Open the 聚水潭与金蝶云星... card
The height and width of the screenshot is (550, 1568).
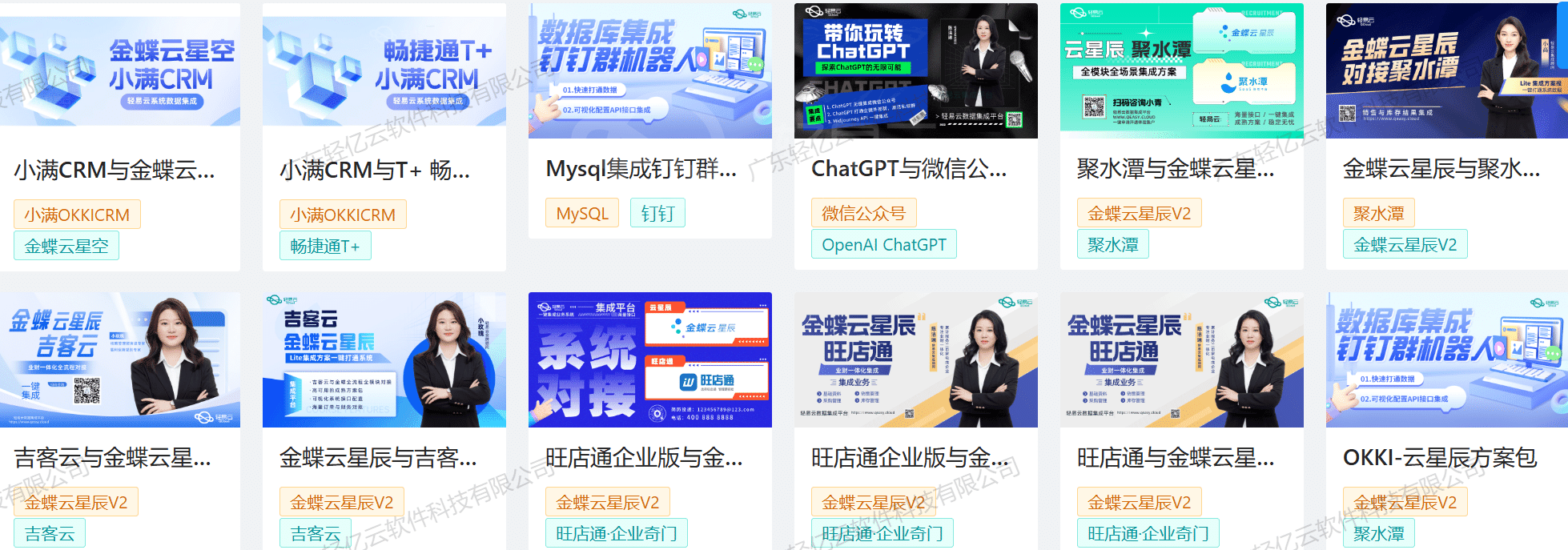click(1175, 169)
